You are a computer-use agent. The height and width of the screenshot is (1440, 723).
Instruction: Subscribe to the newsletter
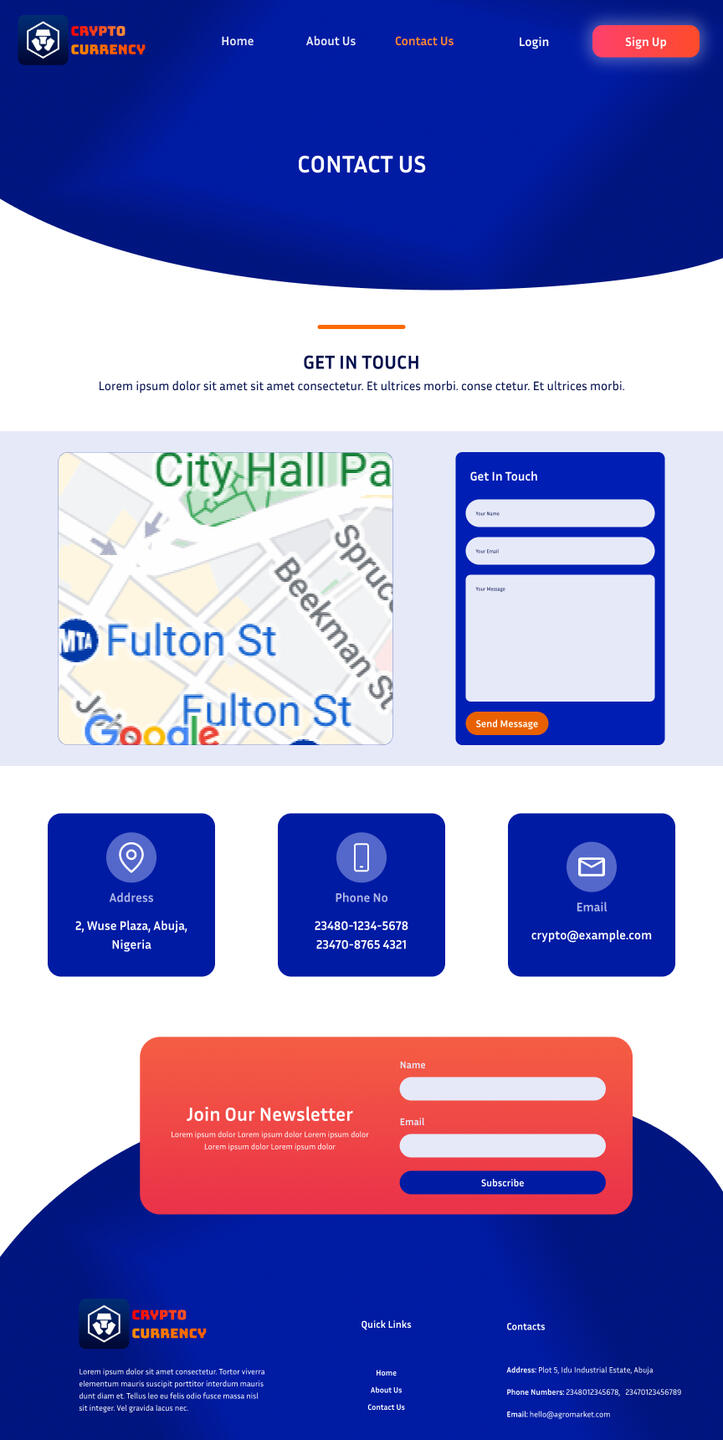[x=502, y=1183]
